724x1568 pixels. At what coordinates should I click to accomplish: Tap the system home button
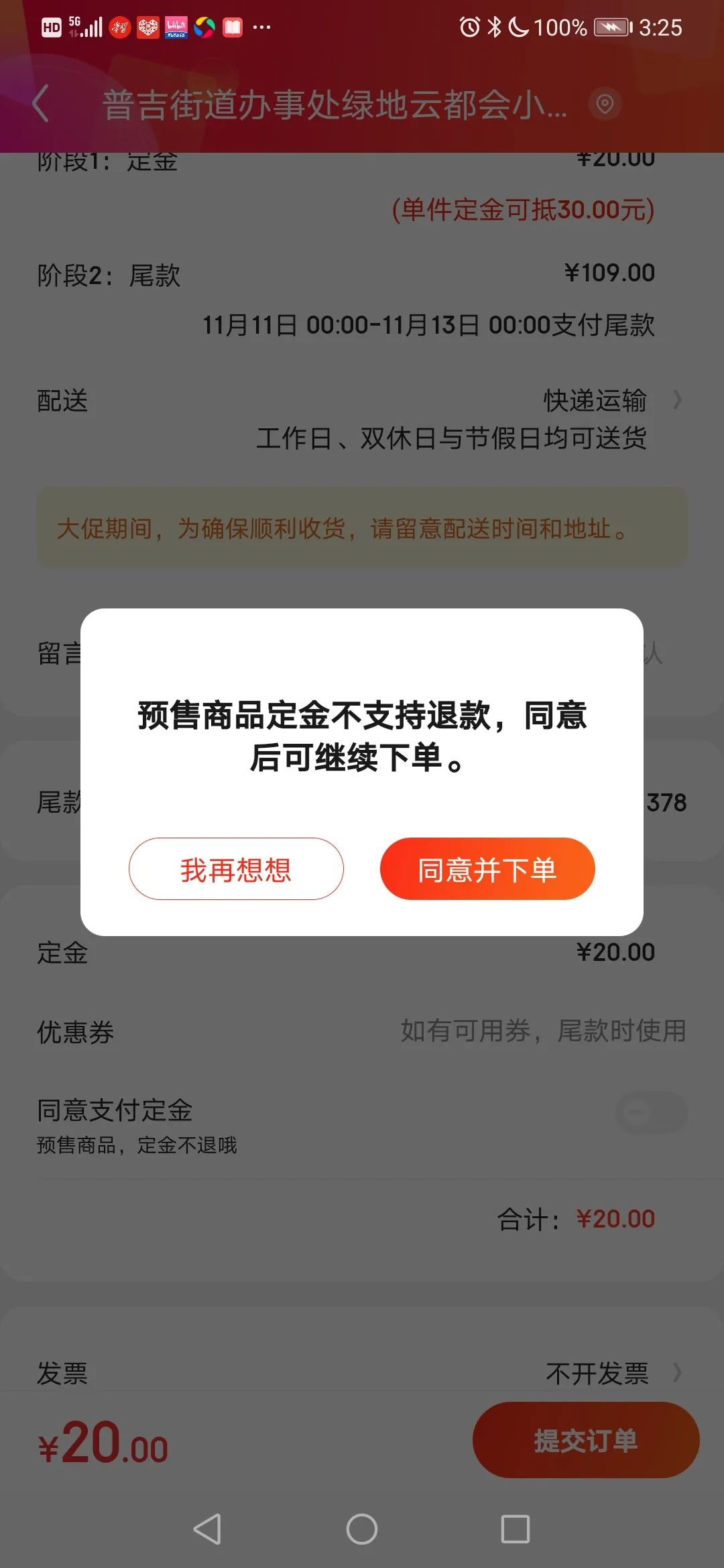[362, 1529]
